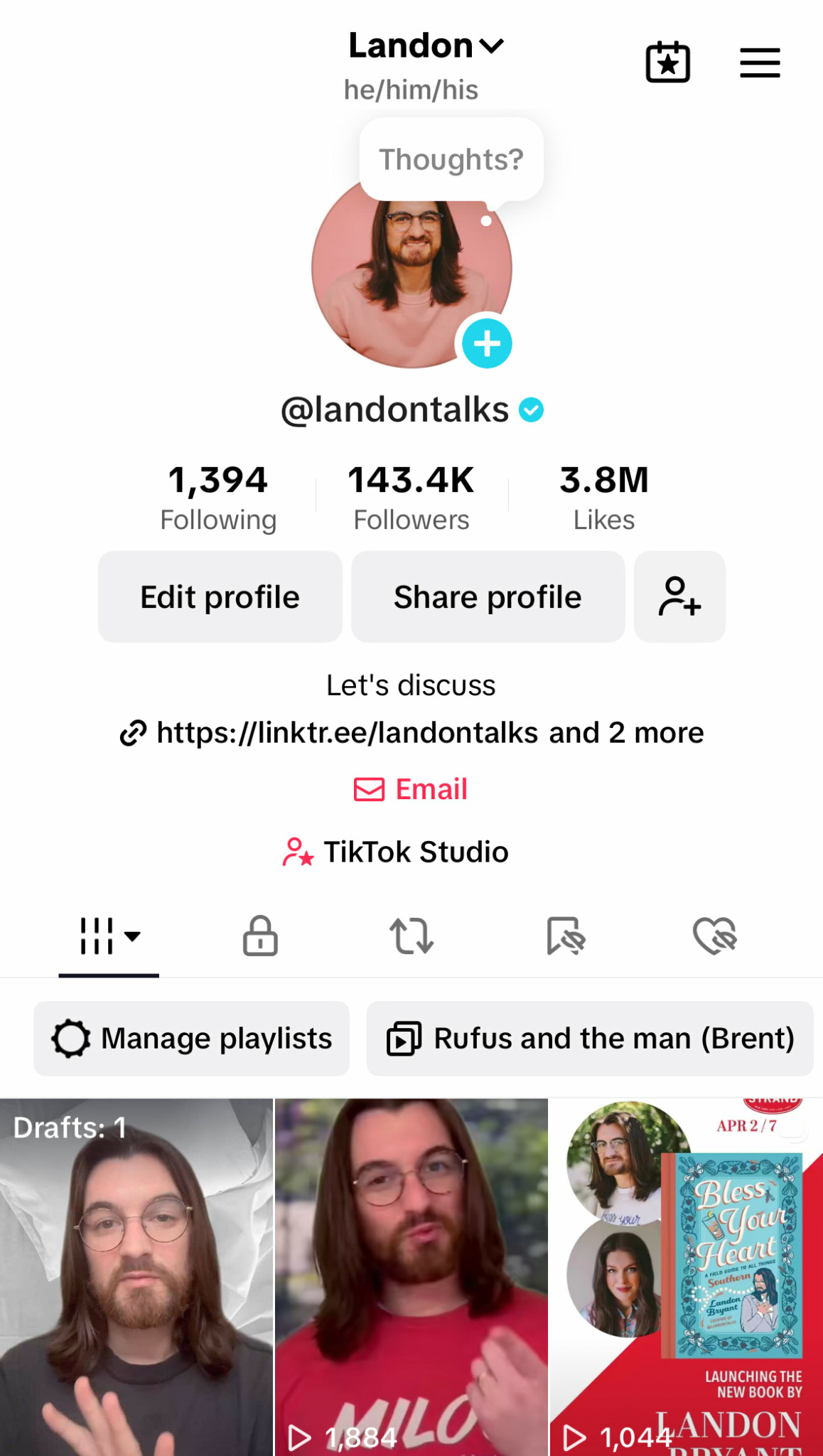Image resolution: width=823 pixels, height=1456 pixels.
Task: Switch to the private videos lock tab
Action: pyautogui.click(x=260, y=936)
